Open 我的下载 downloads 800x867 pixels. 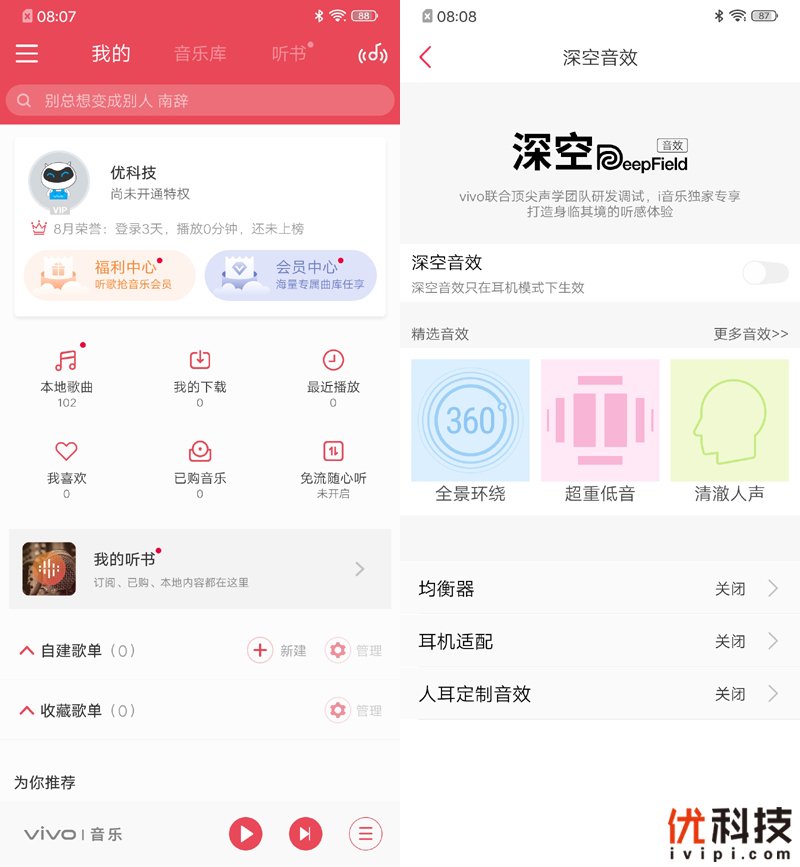[199, 375]
